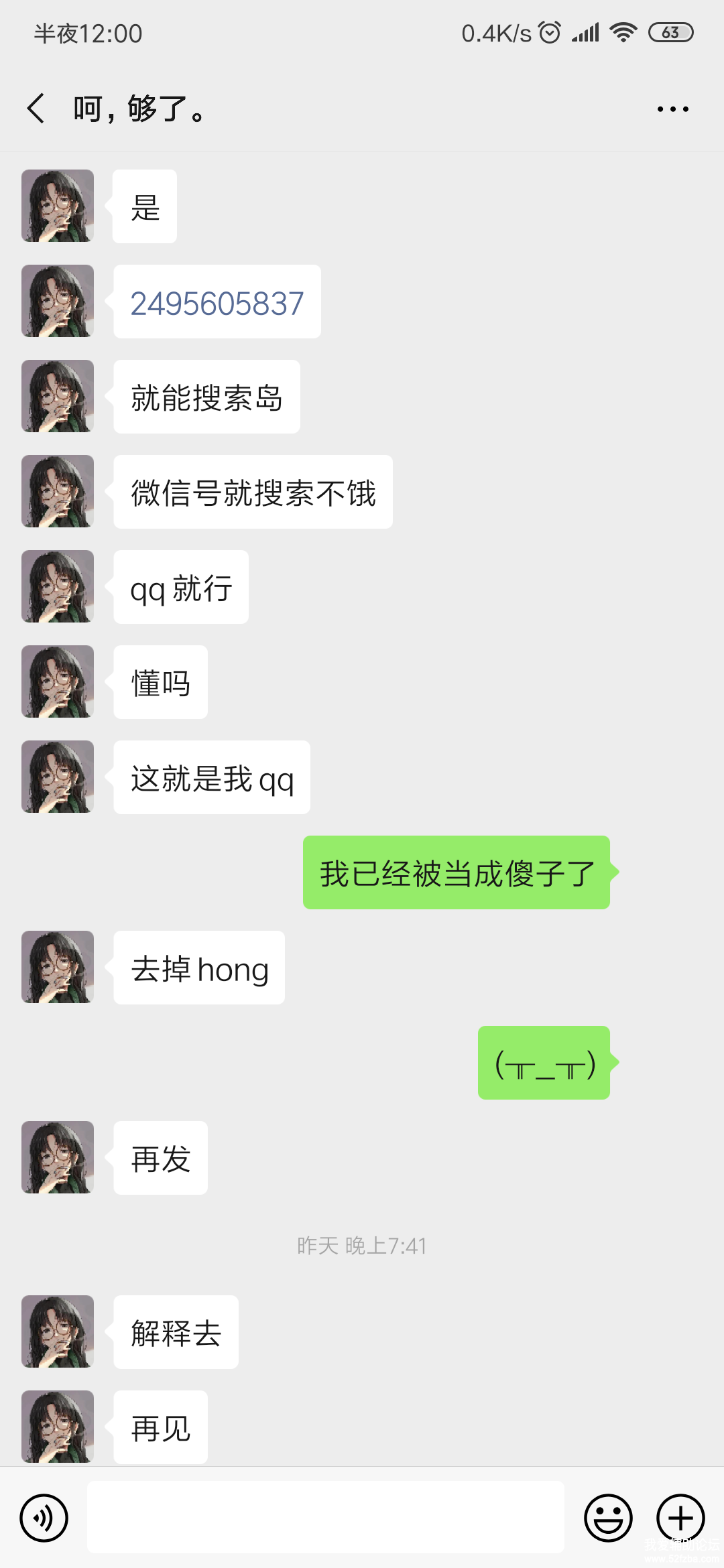Open the contact's avatar beside '是'
The height and width of the screenshot is (1568, 724).
click(x=58, y=206)
